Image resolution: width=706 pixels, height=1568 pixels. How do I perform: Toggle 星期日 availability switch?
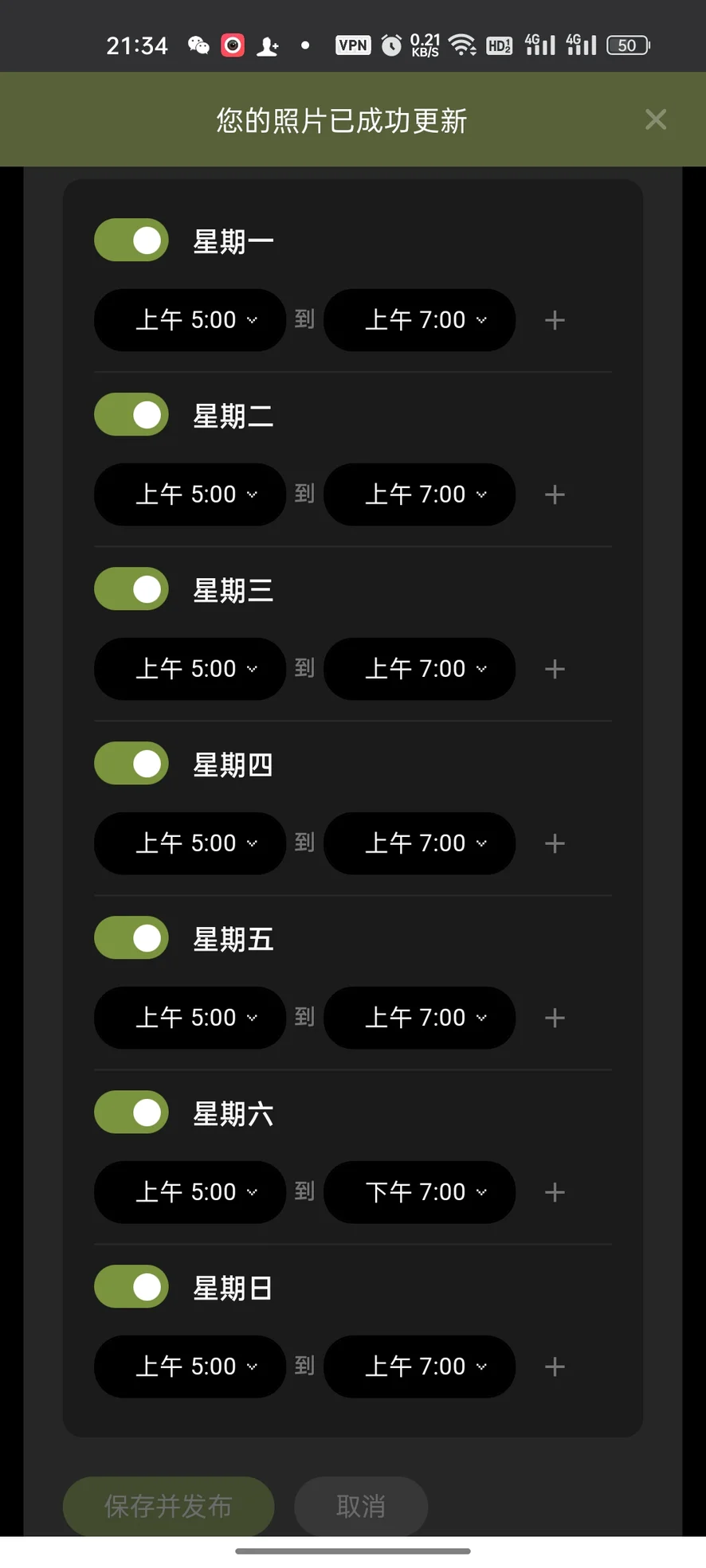[131, 1286]
